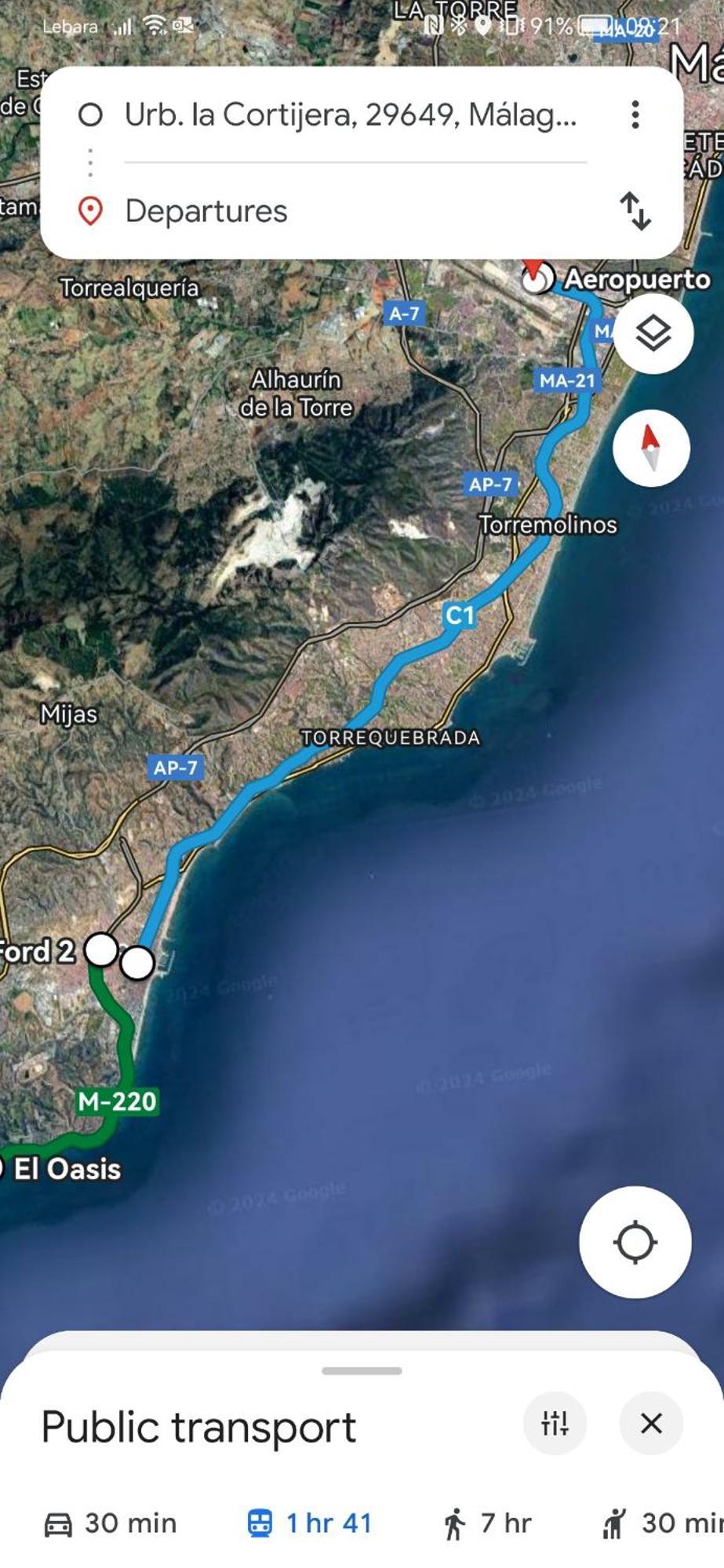Switch to the walking 7 hr tab
Screen dimensions: 724x1568
[x=487, y=1523]
